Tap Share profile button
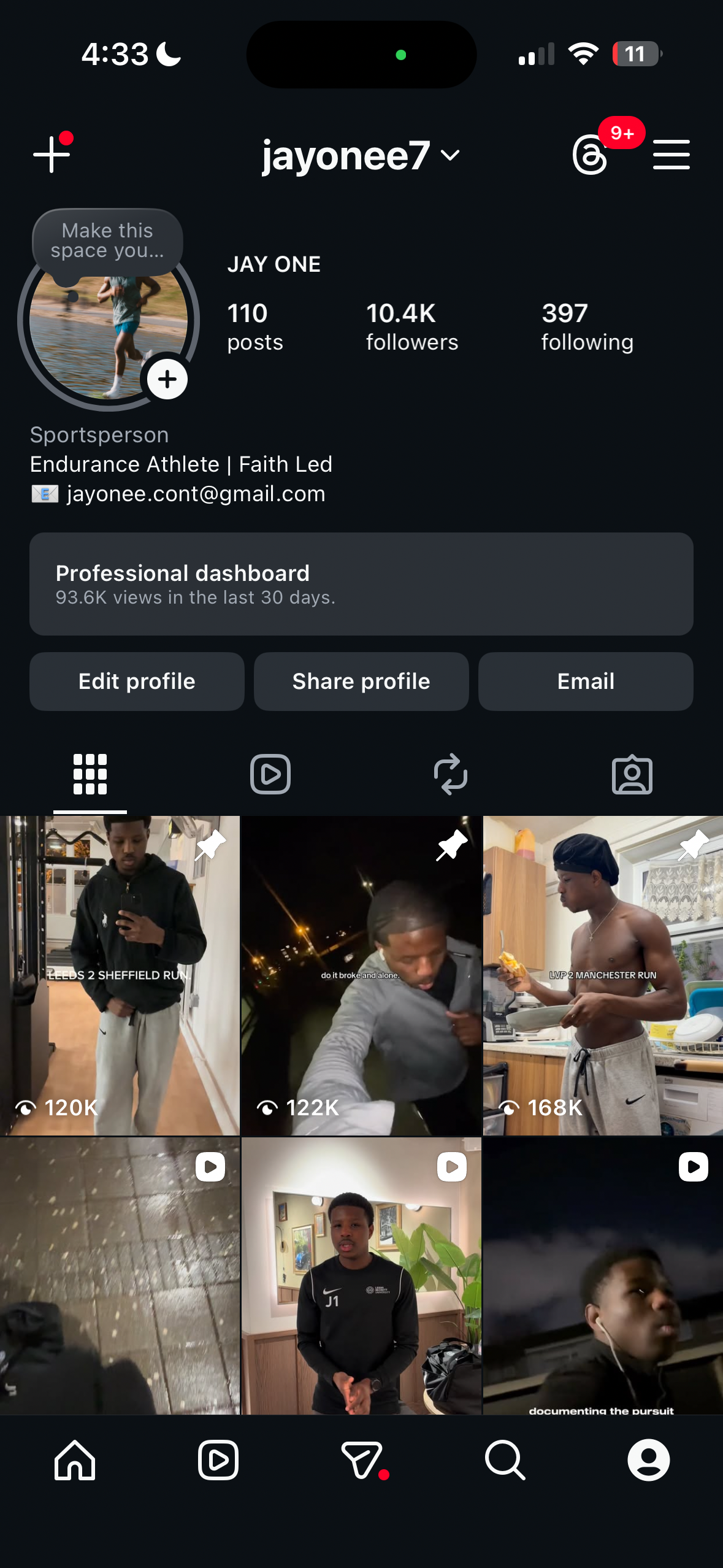The image size is (723, 1568). click(361, 681)
